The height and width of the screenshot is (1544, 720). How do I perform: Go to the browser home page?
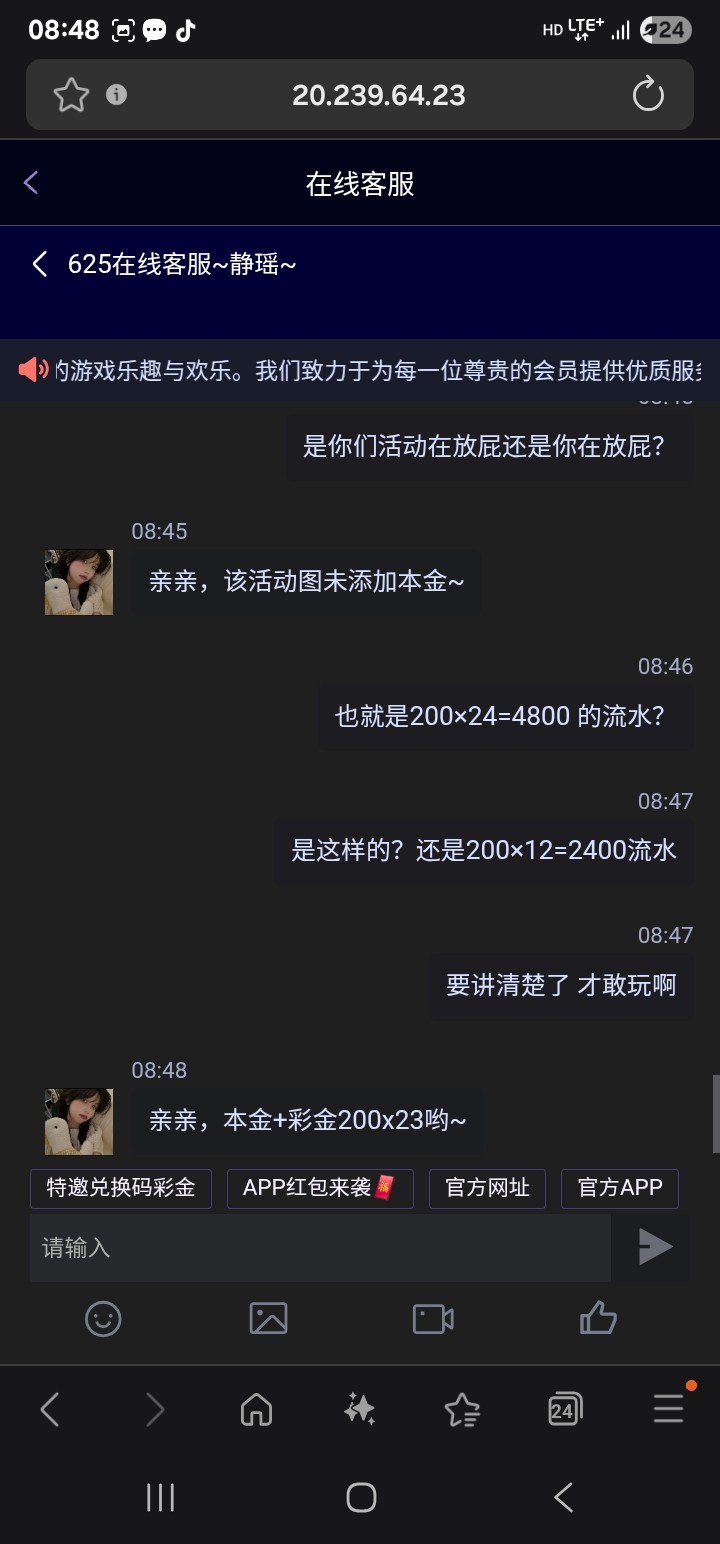click(x=257, y=1410)
